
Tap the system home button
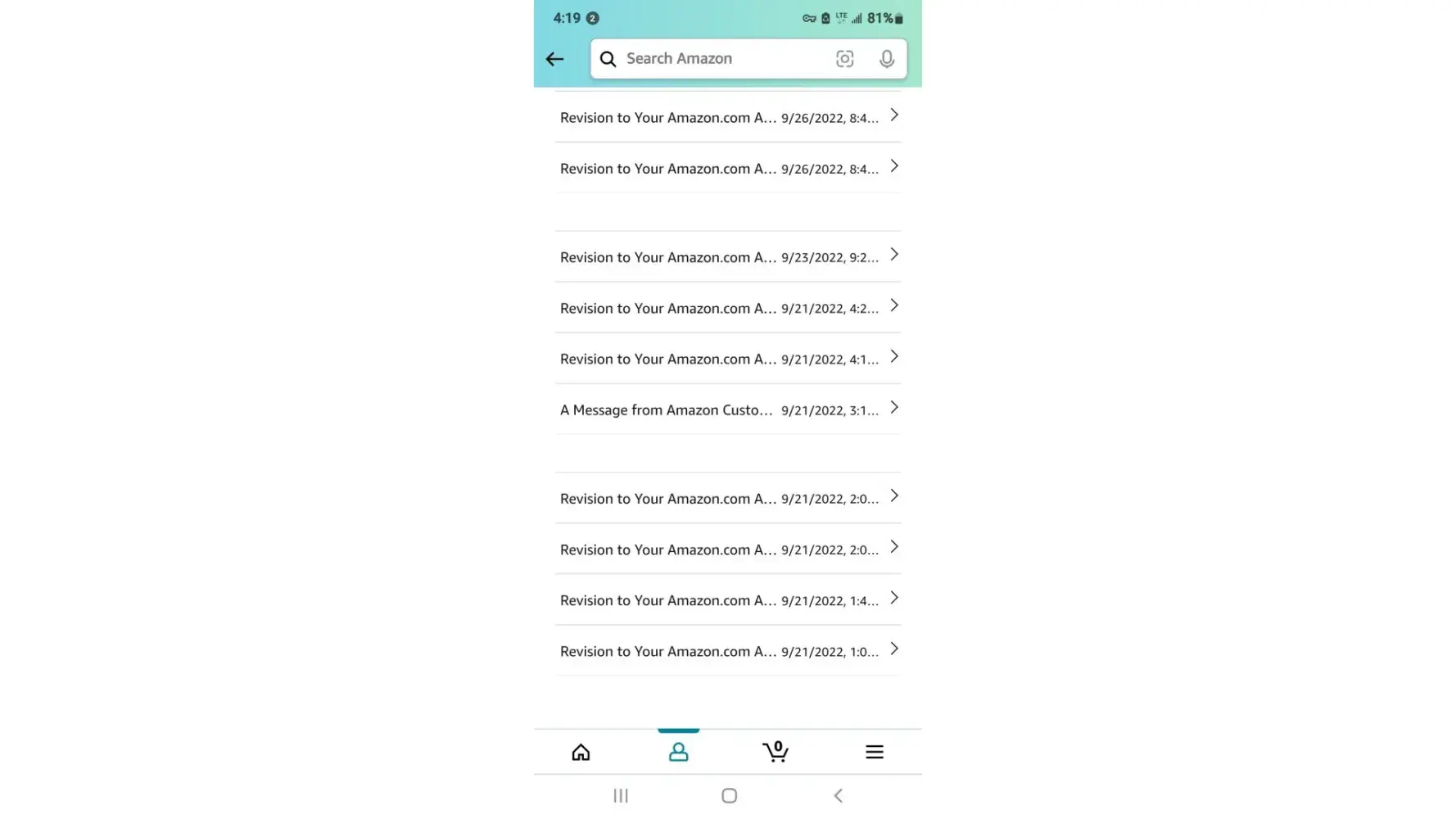729,795
